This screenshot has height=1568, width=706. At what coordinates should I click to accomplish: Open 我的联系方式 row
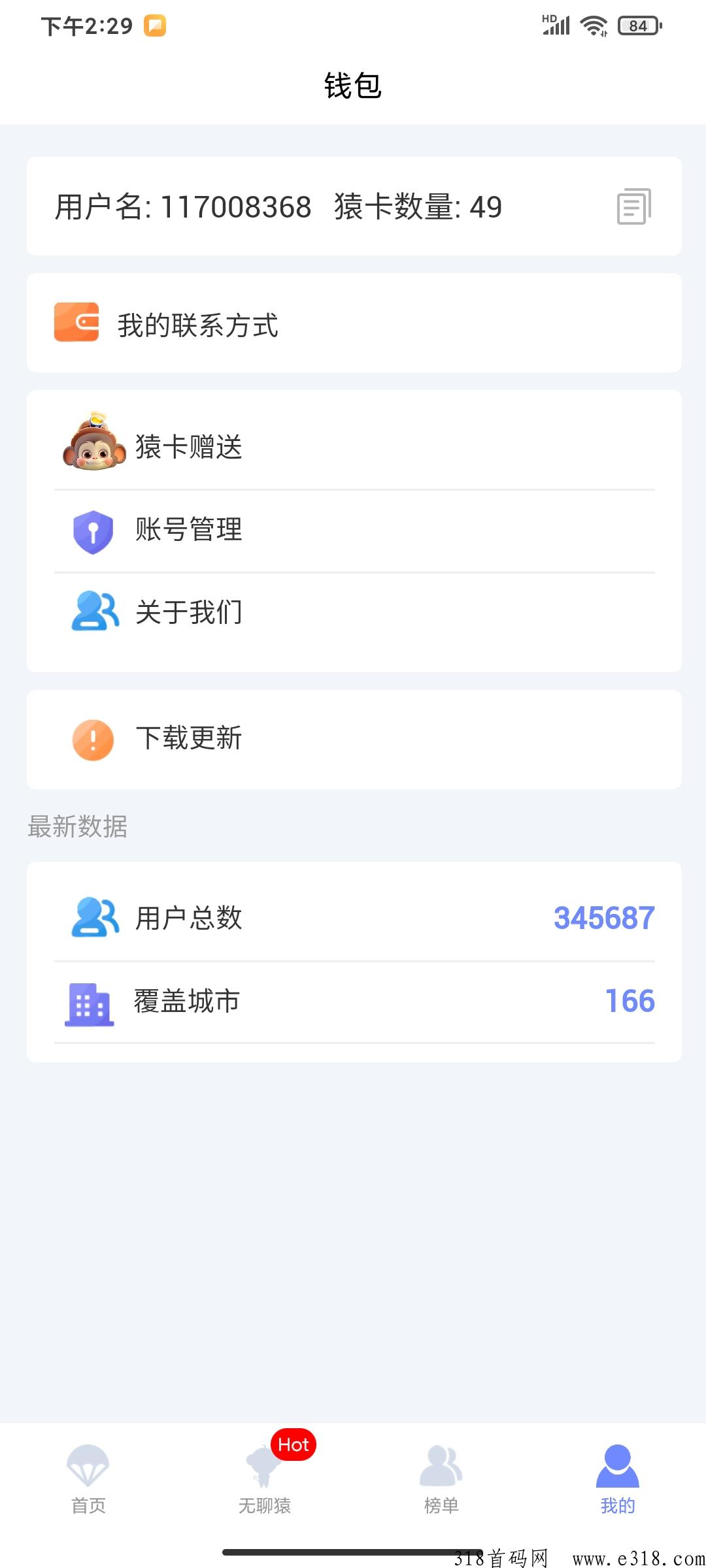point(353,324)
